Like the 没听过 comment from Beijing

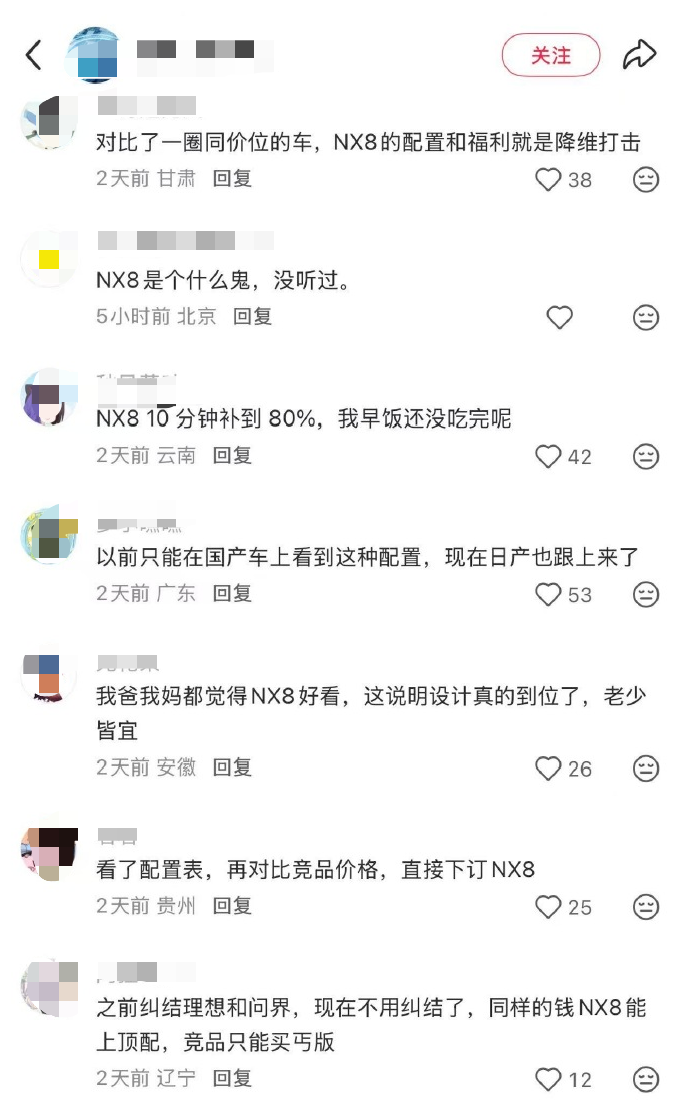click(x=560, y=317)
